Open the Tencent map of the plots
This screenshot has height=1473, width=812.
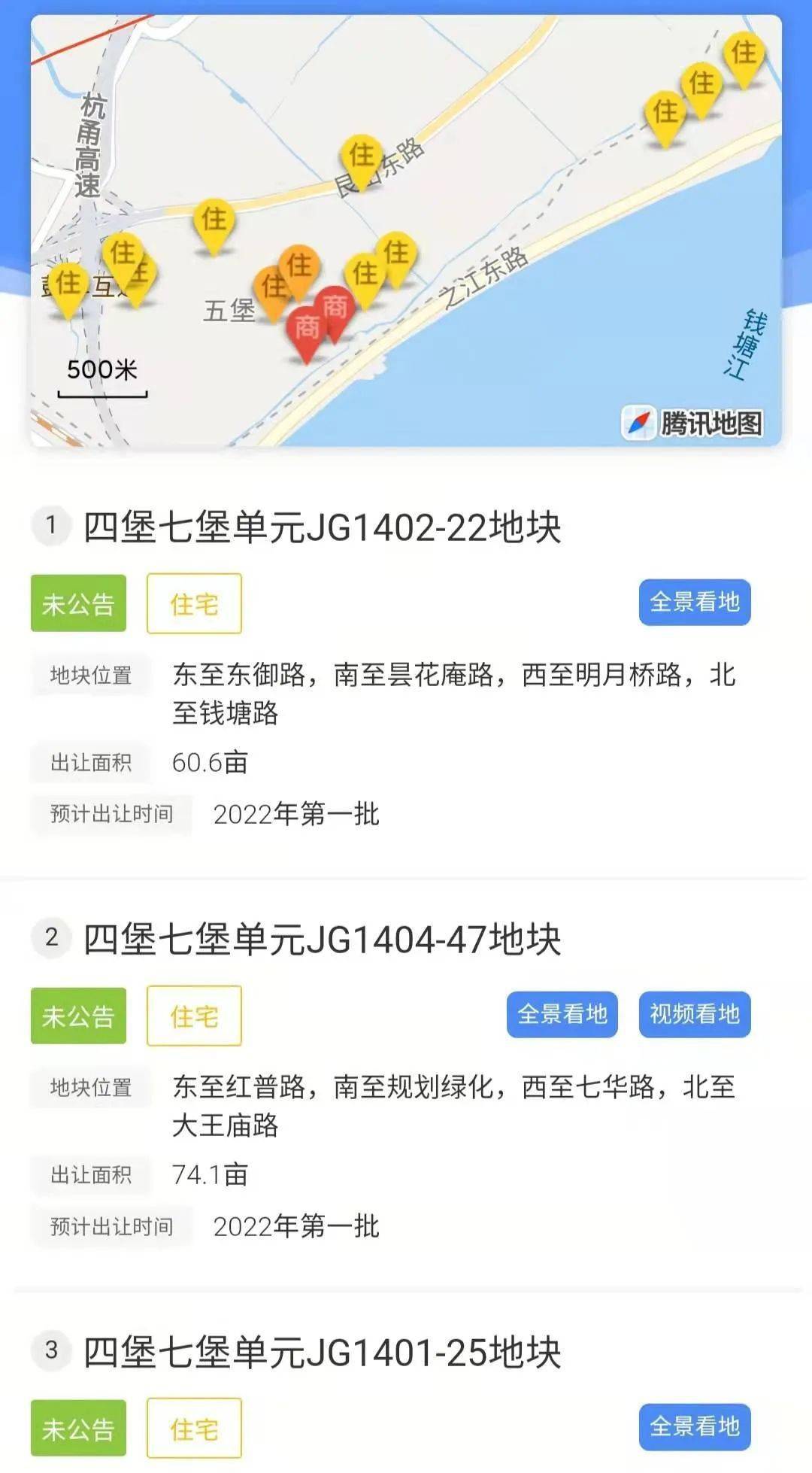coord(406,230)
